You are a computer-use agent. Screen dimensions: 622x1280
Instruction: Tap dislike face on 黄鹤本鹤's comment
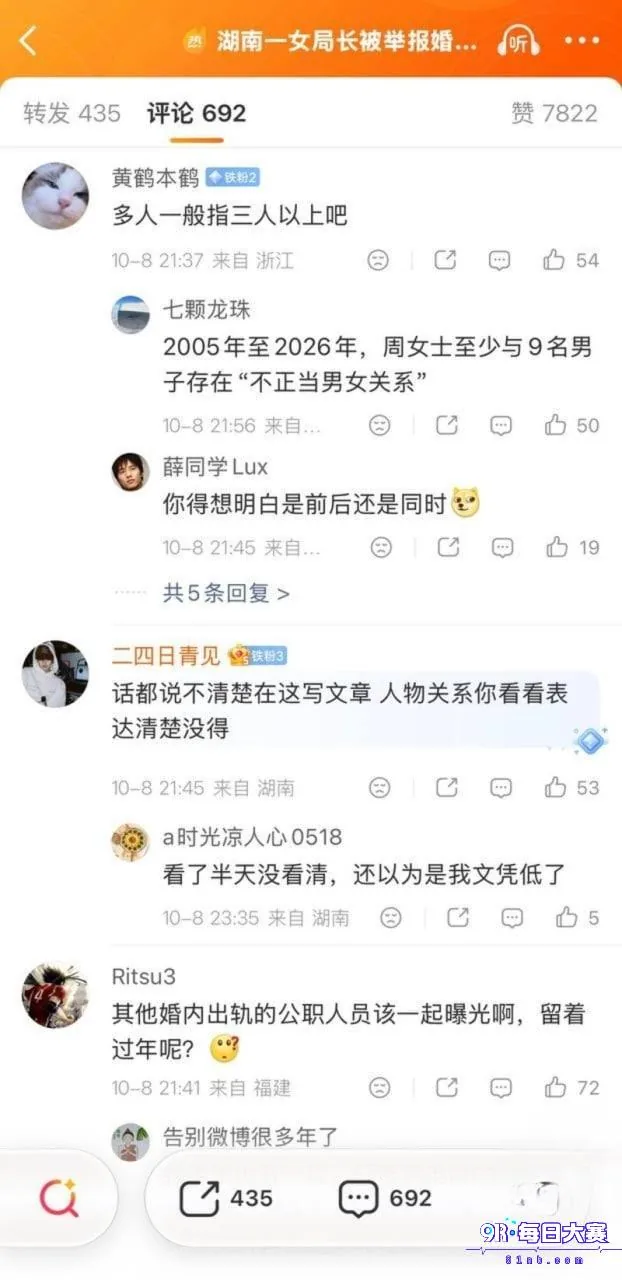point(378,260)
